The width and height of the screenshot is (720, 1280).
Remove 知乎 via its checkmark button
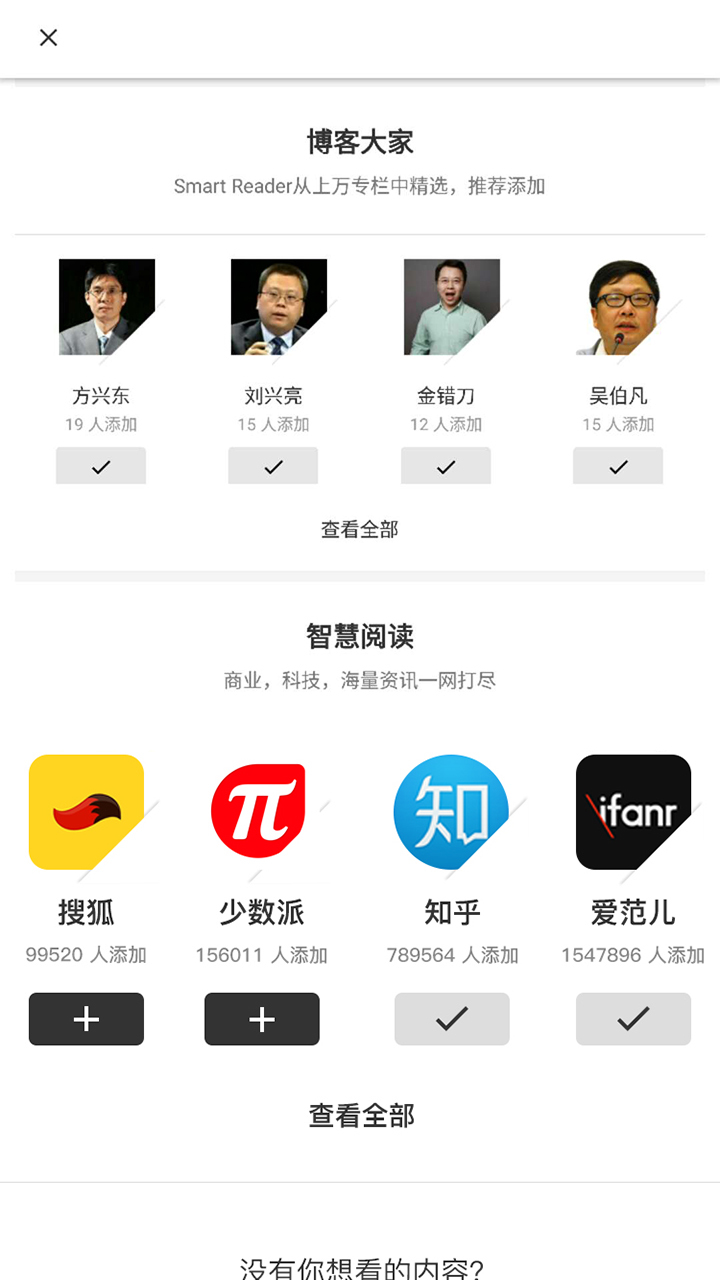tap(452, 1019)
